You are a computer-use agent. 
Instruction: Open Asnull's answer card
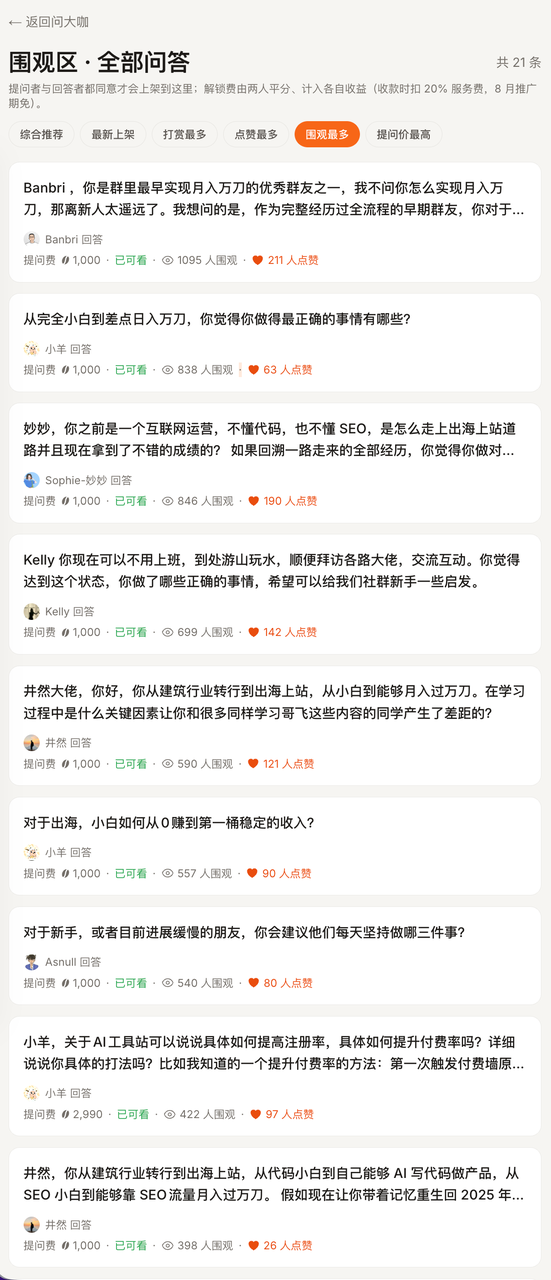tap(275, 956)
